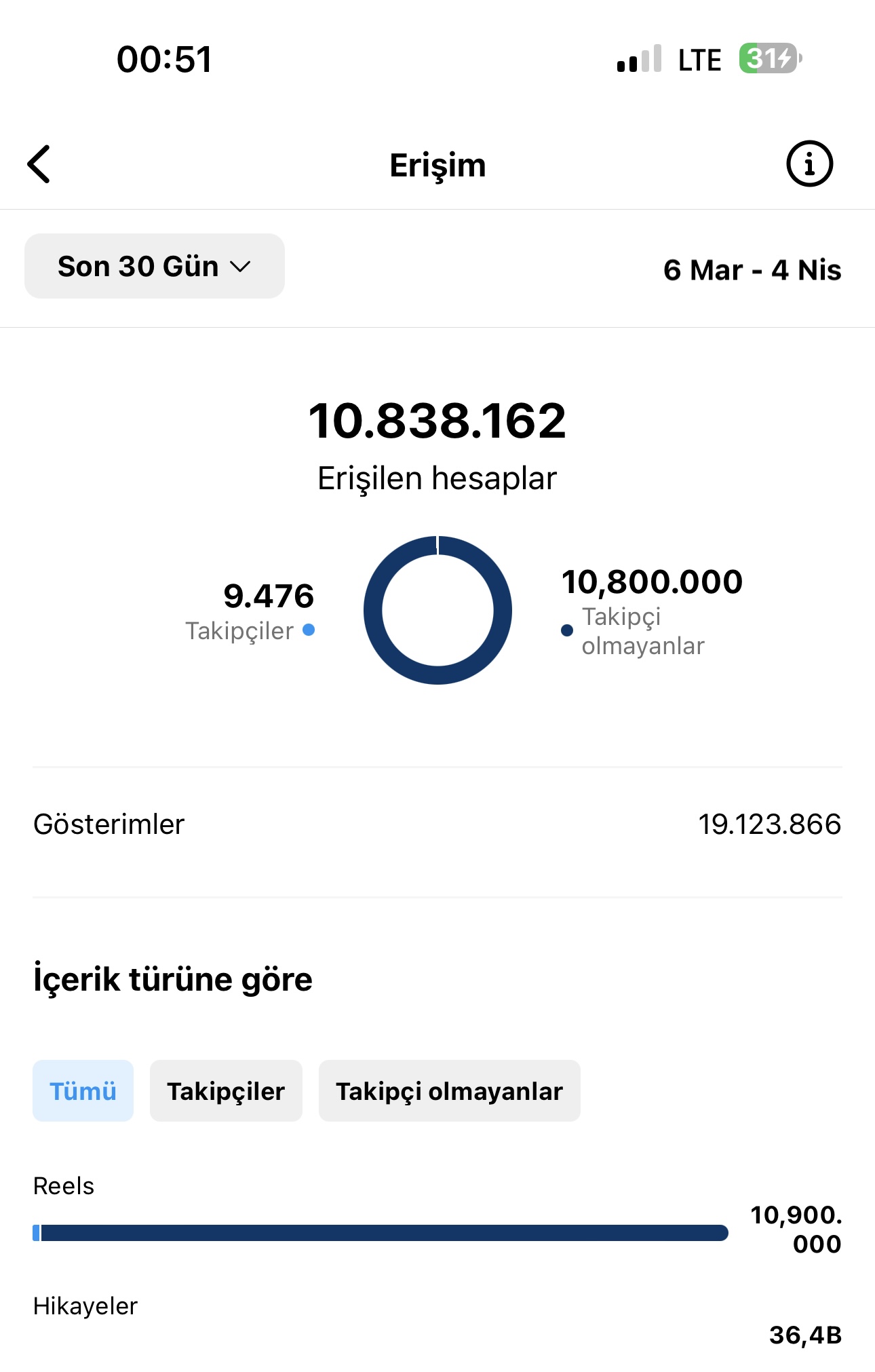Select the Tümü filter chip
875x1372 pixels.
click(83, 1091)
